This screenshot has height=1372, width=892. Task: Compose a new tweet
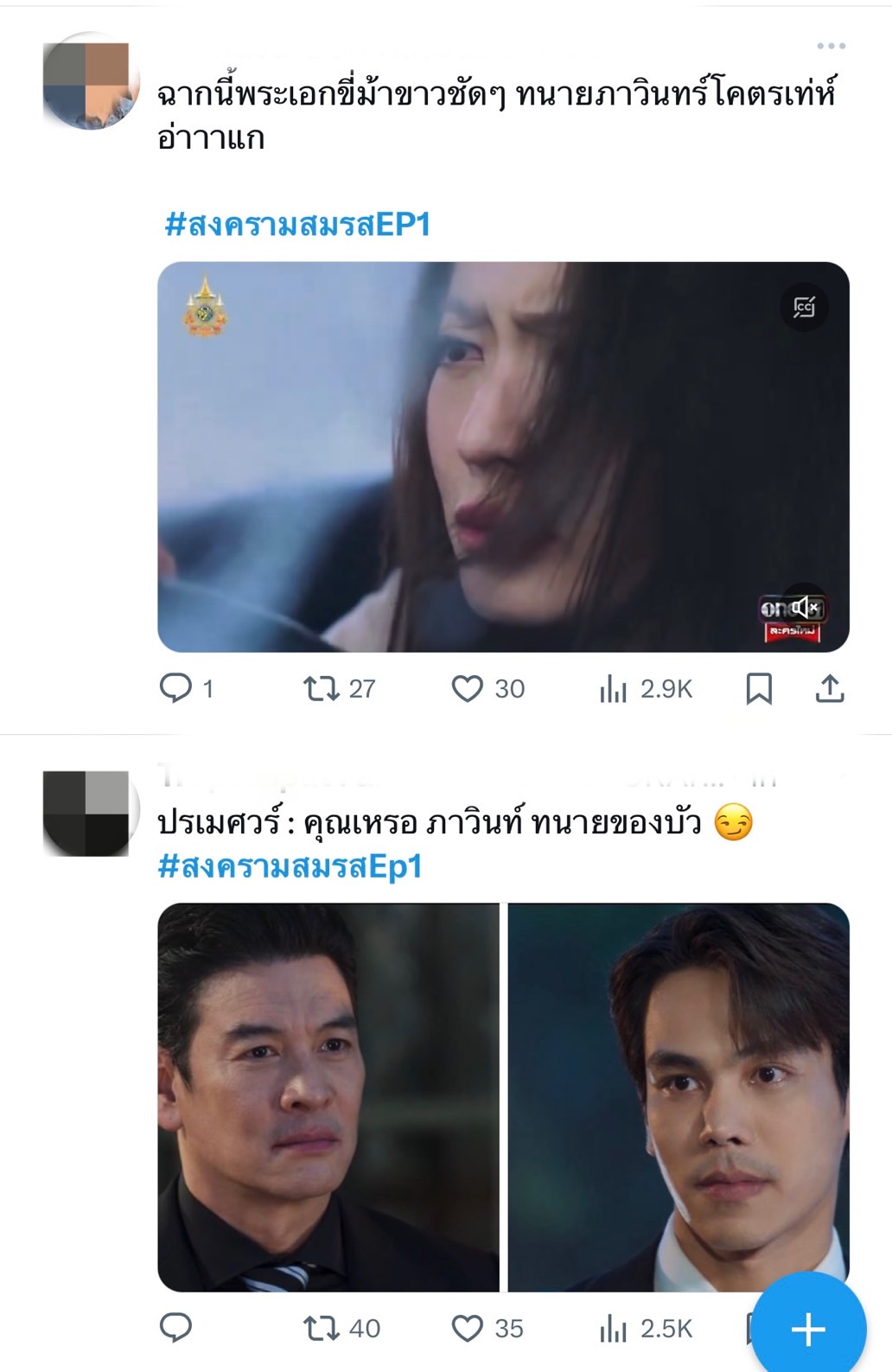[x=808, y=1328]
